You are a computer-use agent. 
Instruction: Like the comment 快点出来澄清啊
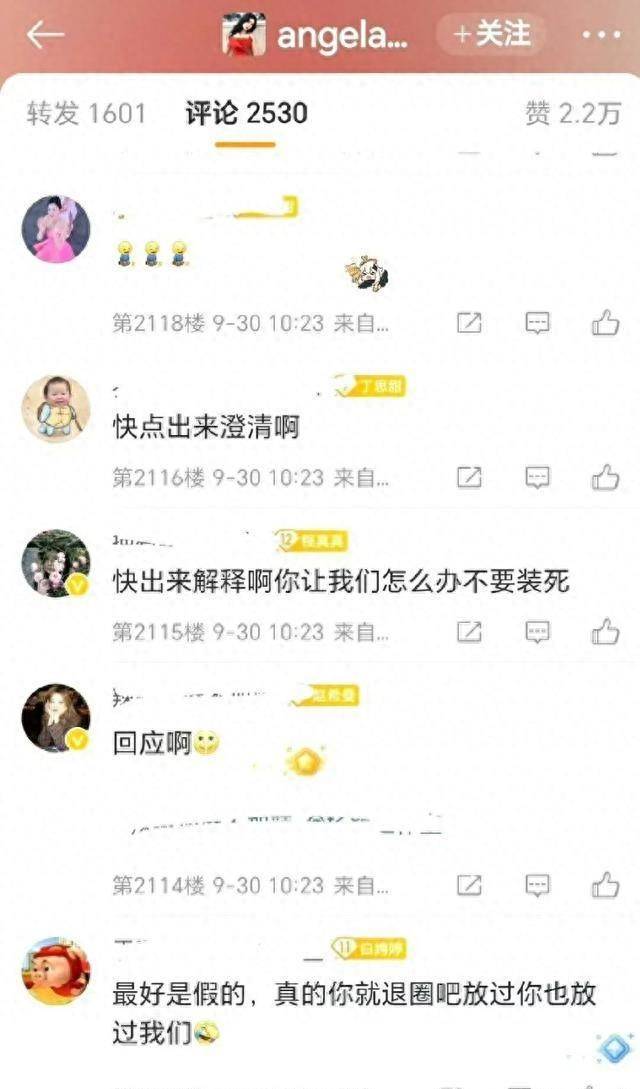(605, 477)
